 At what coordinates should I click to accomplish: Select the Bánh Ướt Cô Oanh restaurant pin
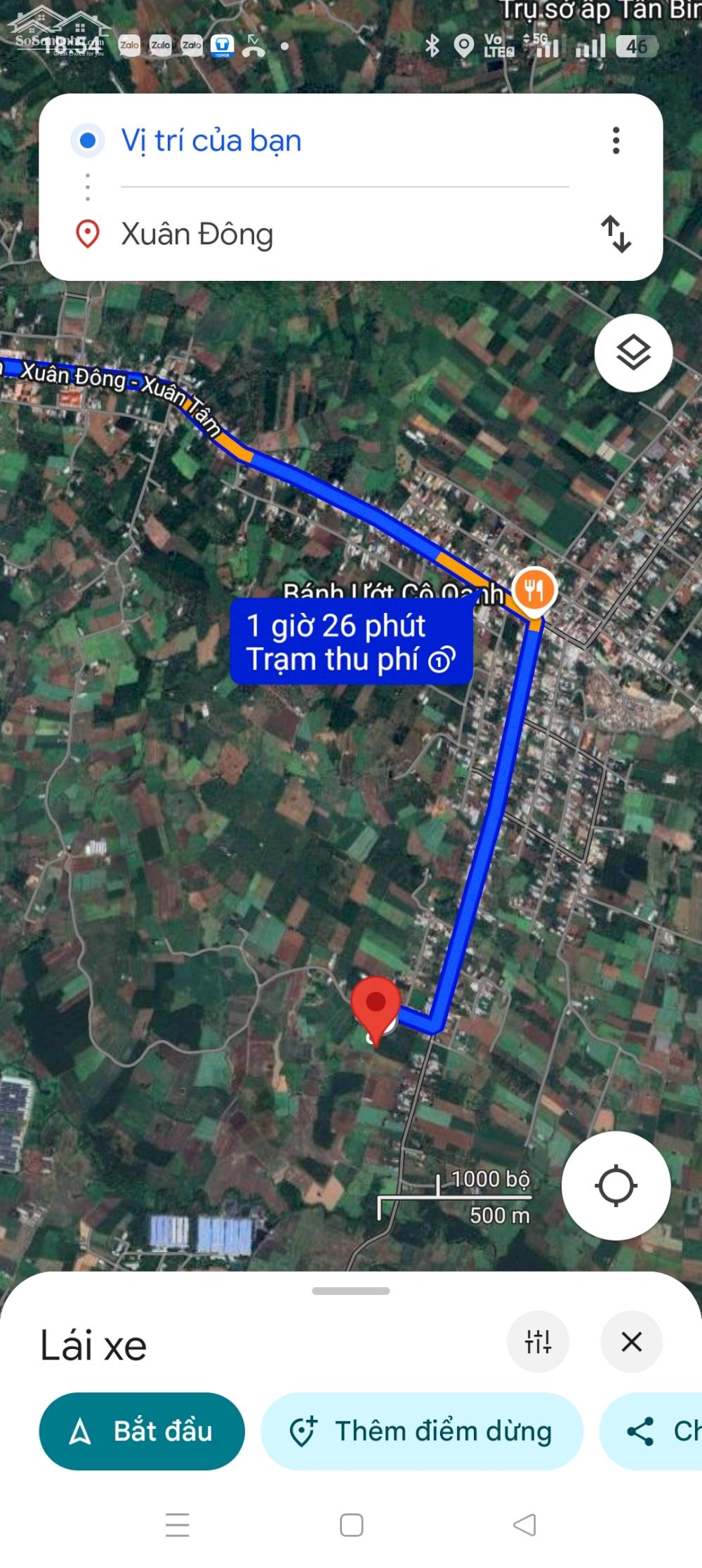pyautogui.click(x=534, y=591)
